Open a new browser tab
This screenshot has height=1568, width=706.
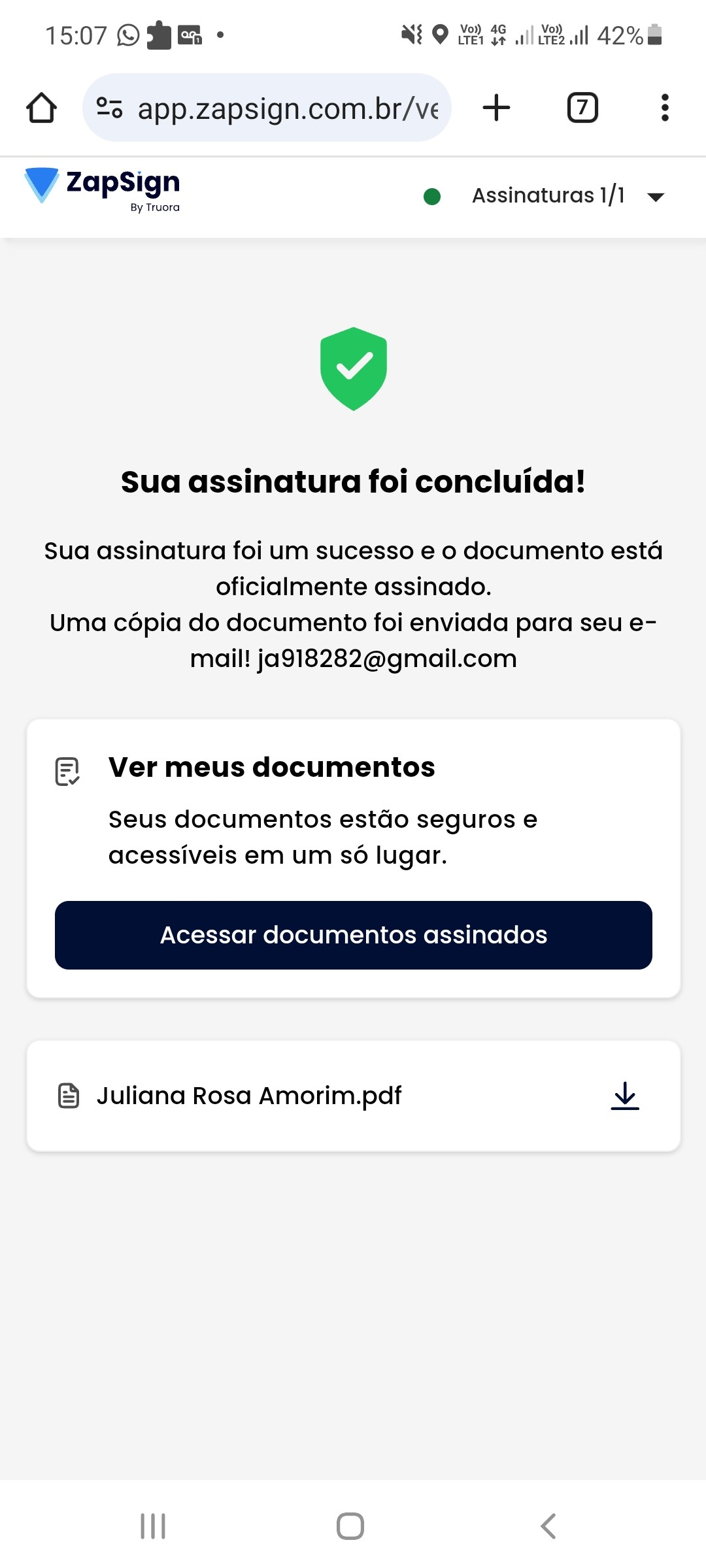click(496, 108)
